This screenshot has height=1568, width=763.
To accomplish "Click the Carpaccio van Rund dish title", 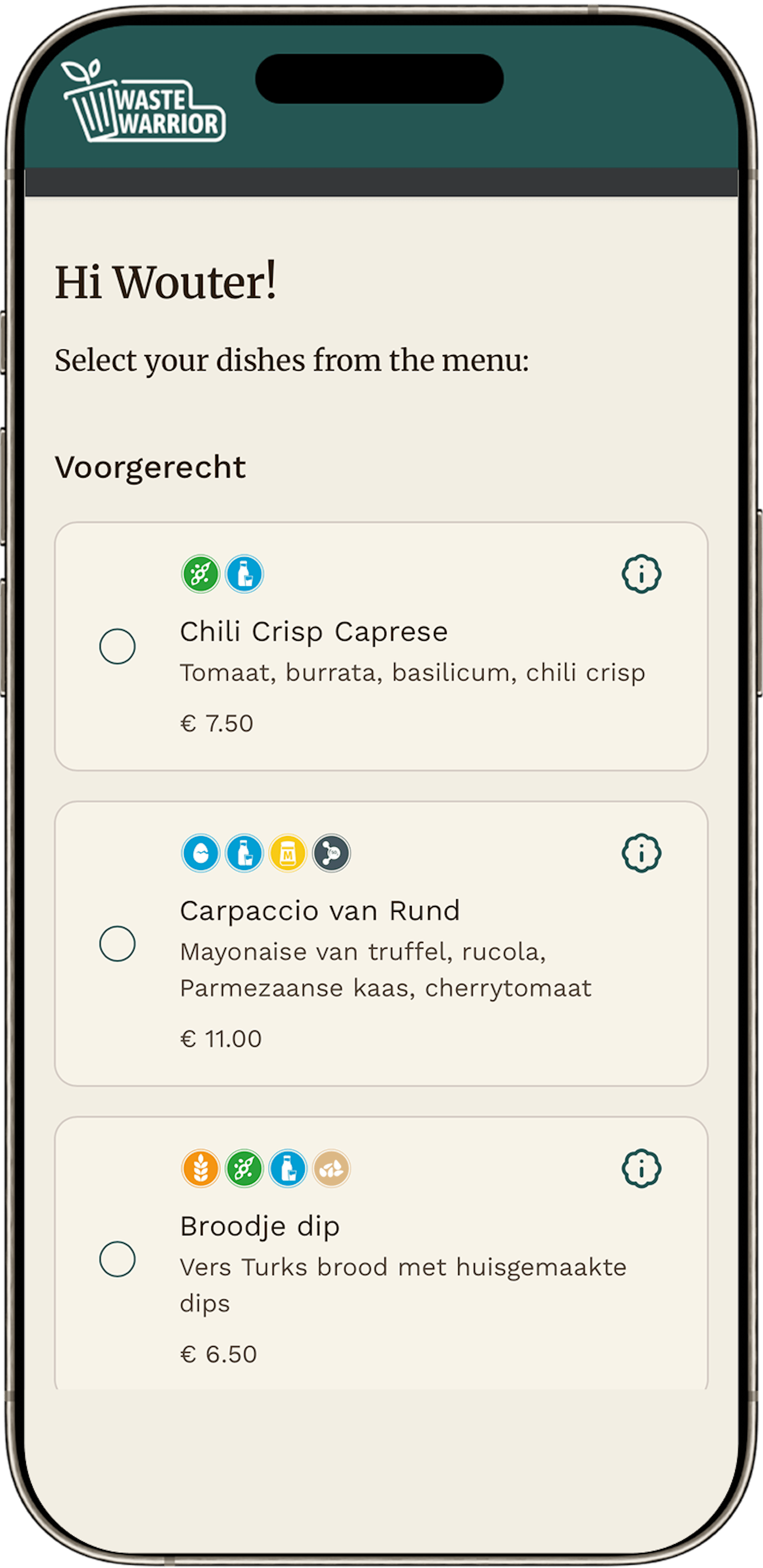I will (320, 911).
